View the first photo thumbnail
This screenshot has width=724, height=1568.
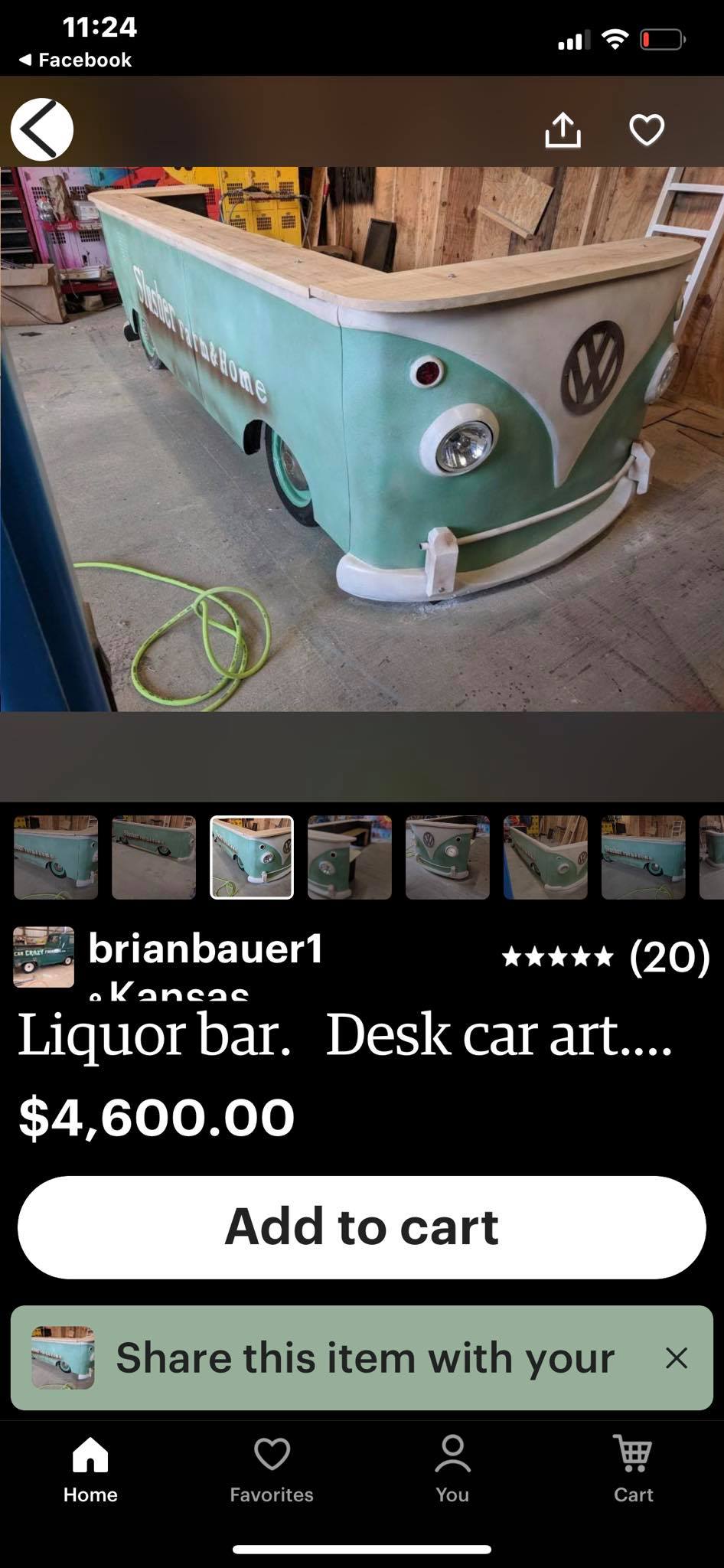coord(56,857)
